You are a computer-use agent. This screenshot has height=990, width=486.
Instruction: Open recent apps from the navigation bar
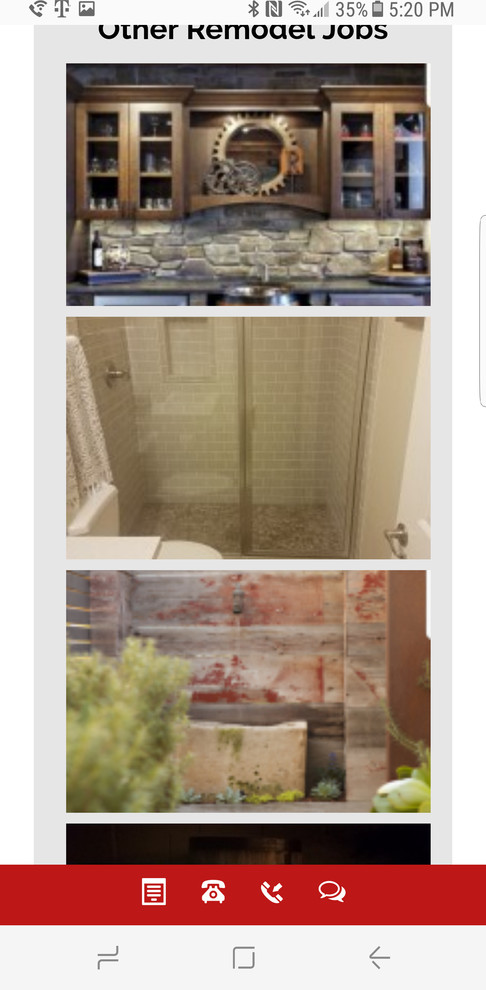pos(108,958)
